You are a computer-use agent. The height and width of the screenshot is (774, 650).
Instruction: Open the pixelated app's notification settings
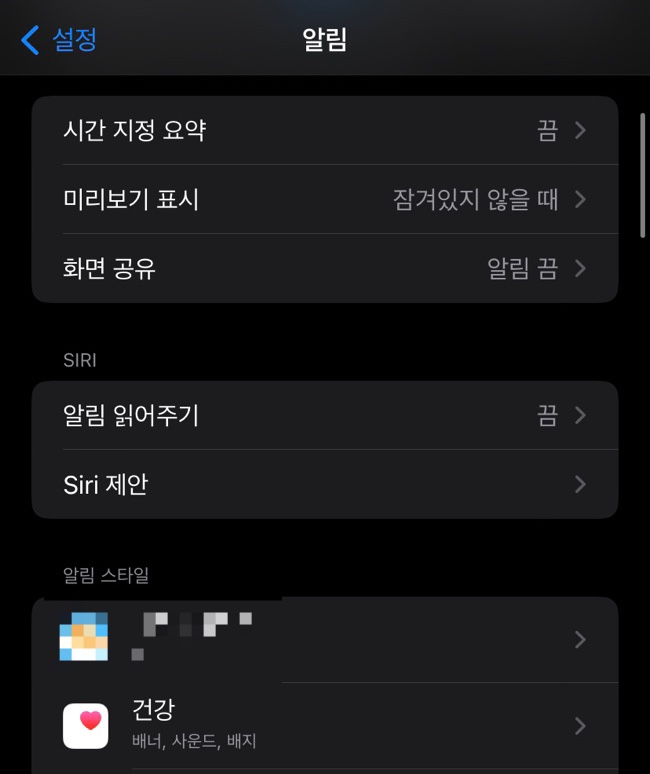[x=324, y=639]
